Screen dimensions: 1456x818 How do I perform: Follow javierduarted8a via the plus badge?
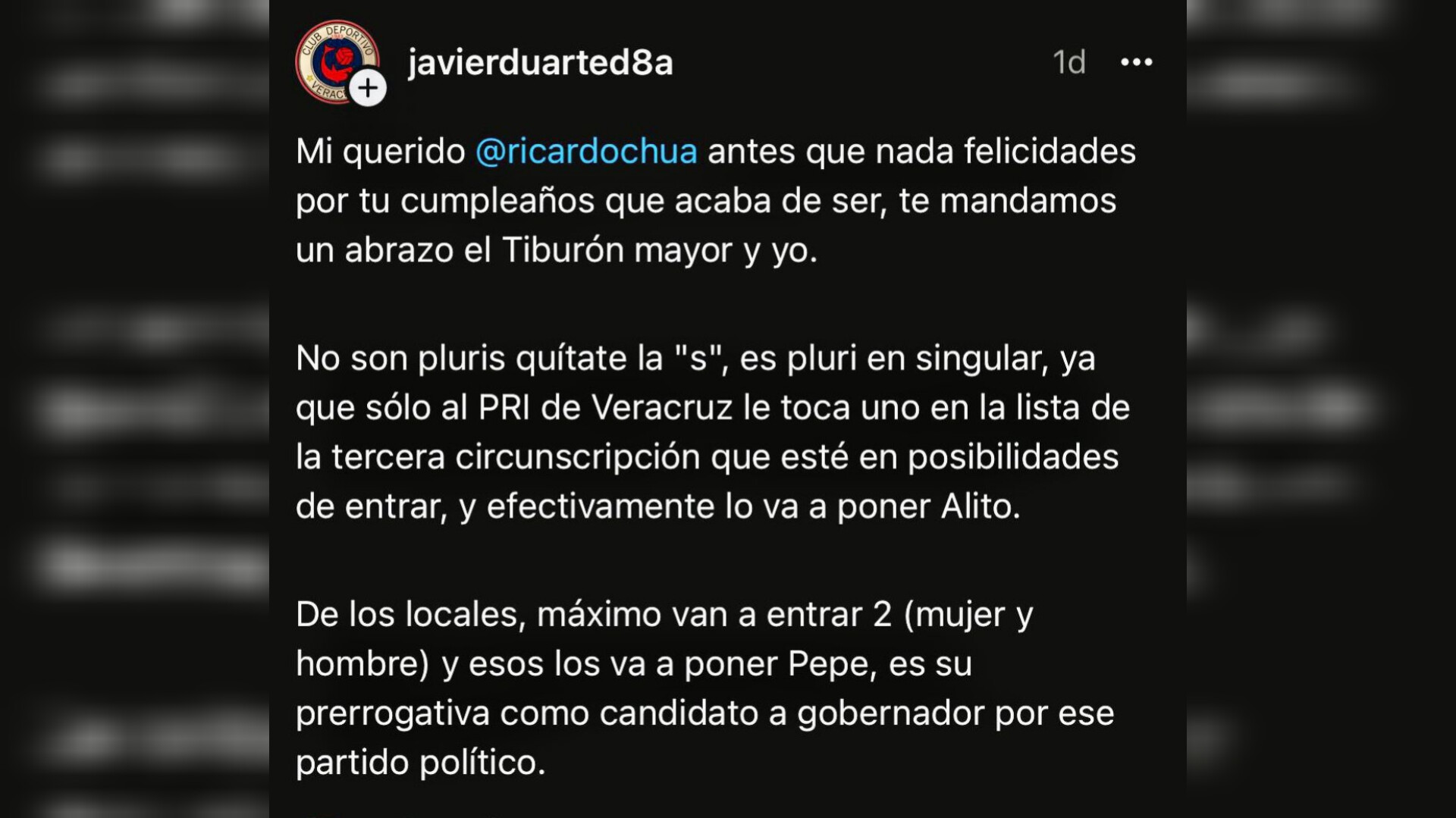tap(368, 89)
